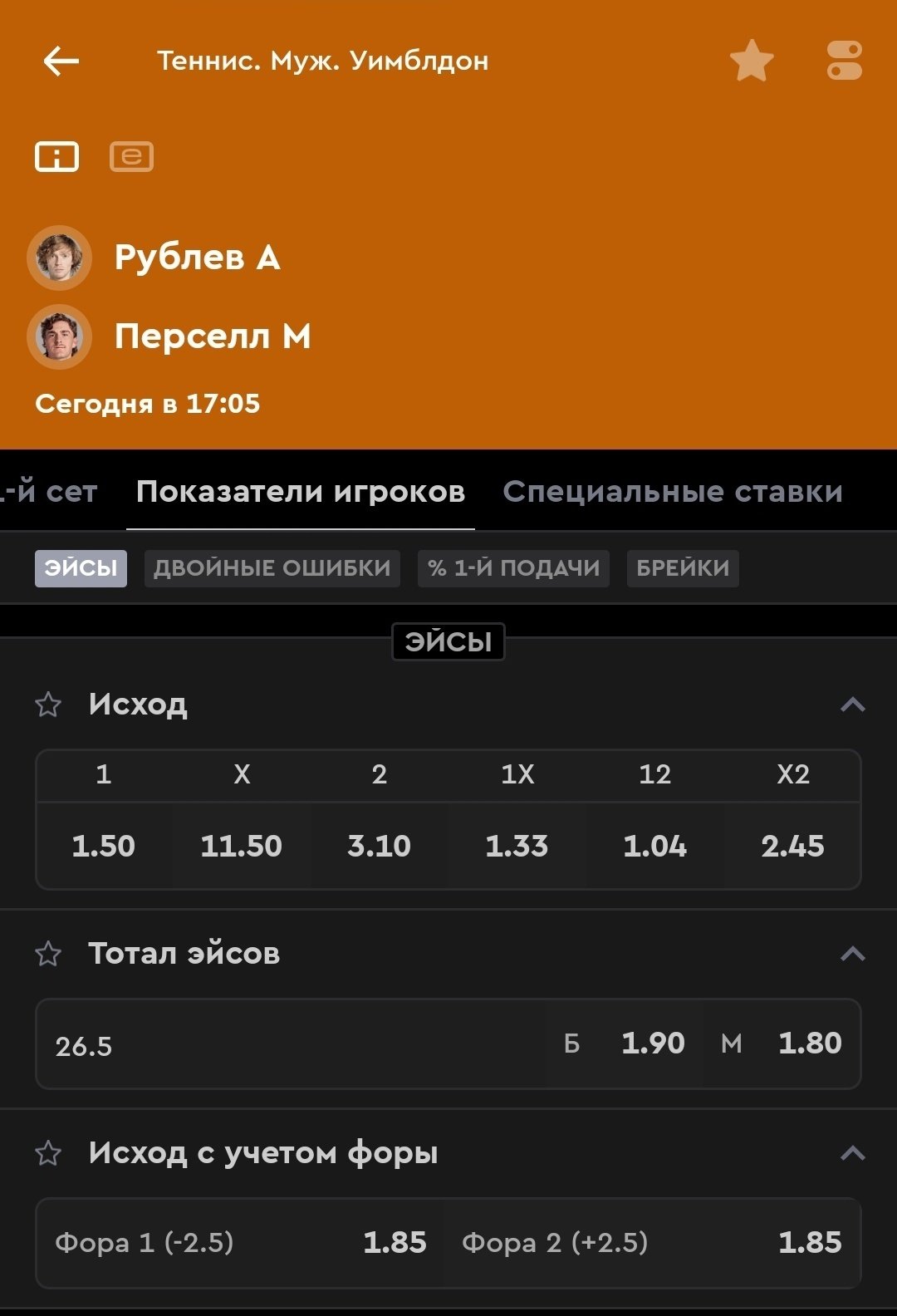Bet on draw X at 11.50
Image resolution: width=897 pixels, height=1316 pixels.
[242, 846]
